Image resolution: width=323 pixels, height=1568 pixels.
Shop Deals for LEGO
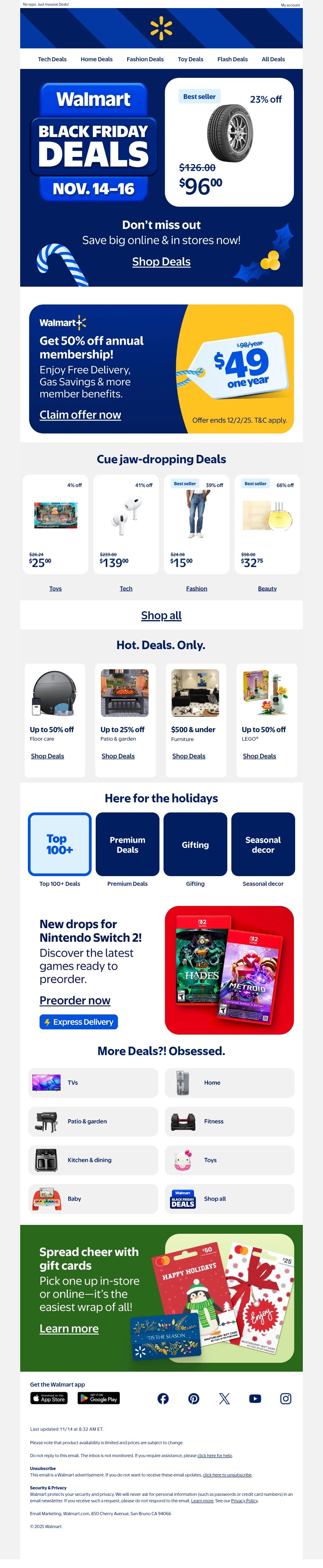pyautogui.click(x=259, y=756)
